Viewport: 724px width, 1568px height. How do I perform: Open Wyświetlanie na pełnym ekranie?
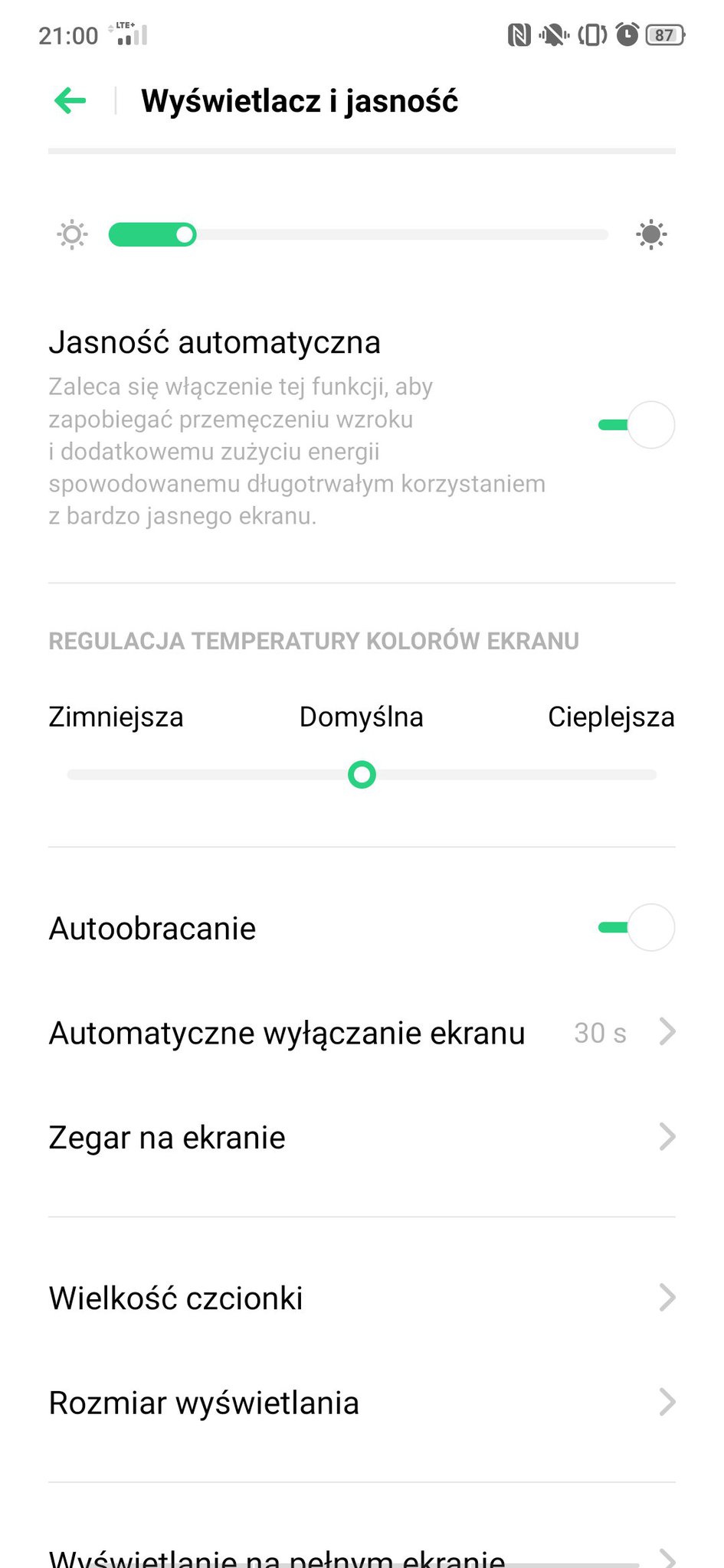362,1554
